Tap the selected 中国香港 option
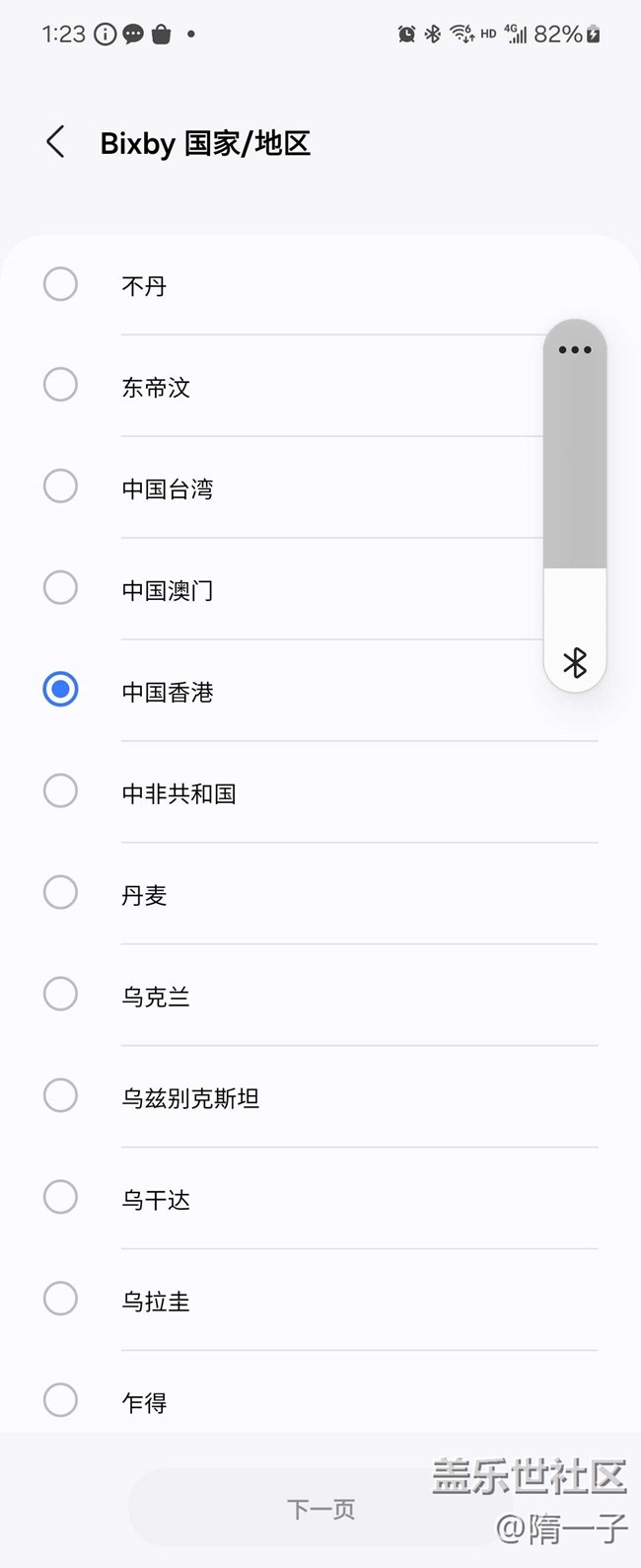Viewport: 641px width, 1568px height. click(61, 689)
